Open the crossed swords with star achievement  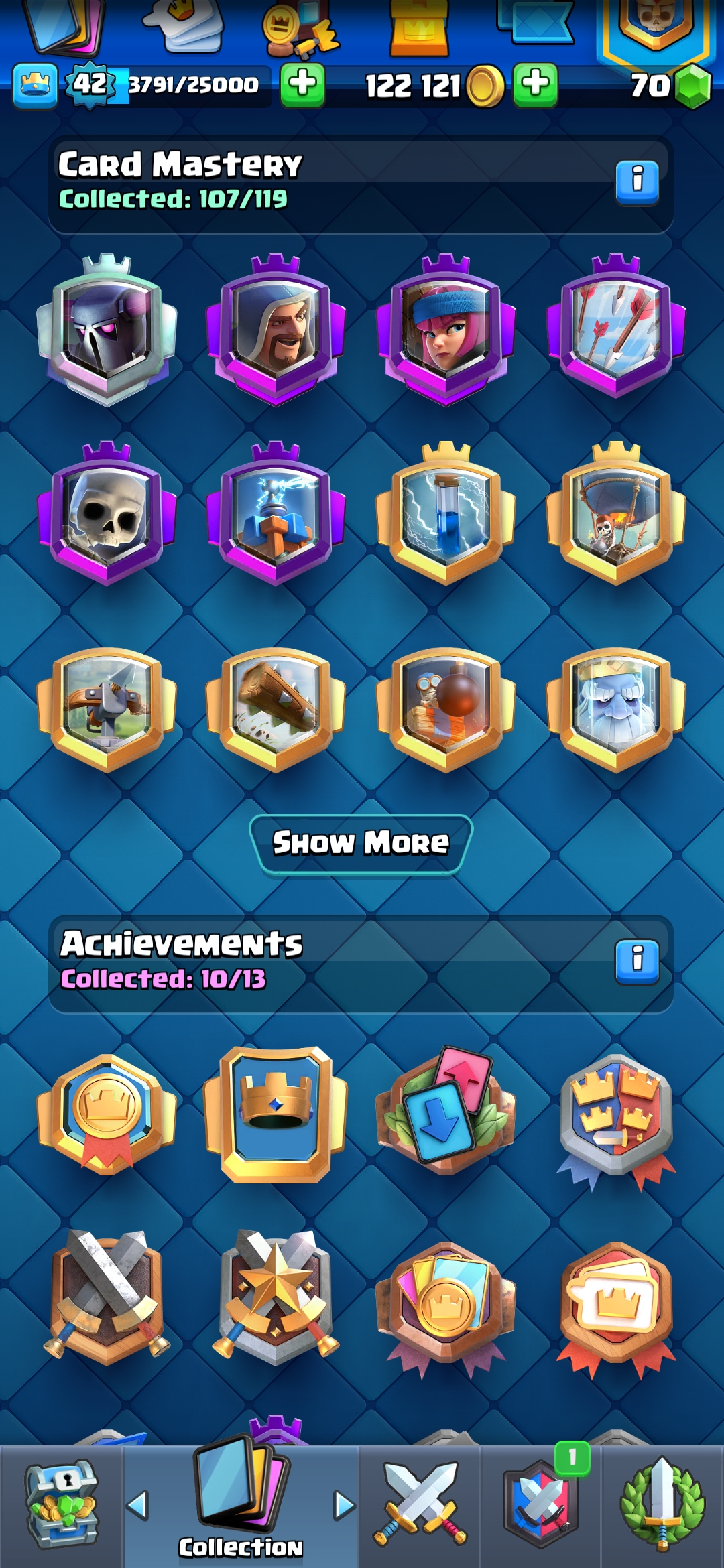pyautogui.click(x=276, y=1297)
